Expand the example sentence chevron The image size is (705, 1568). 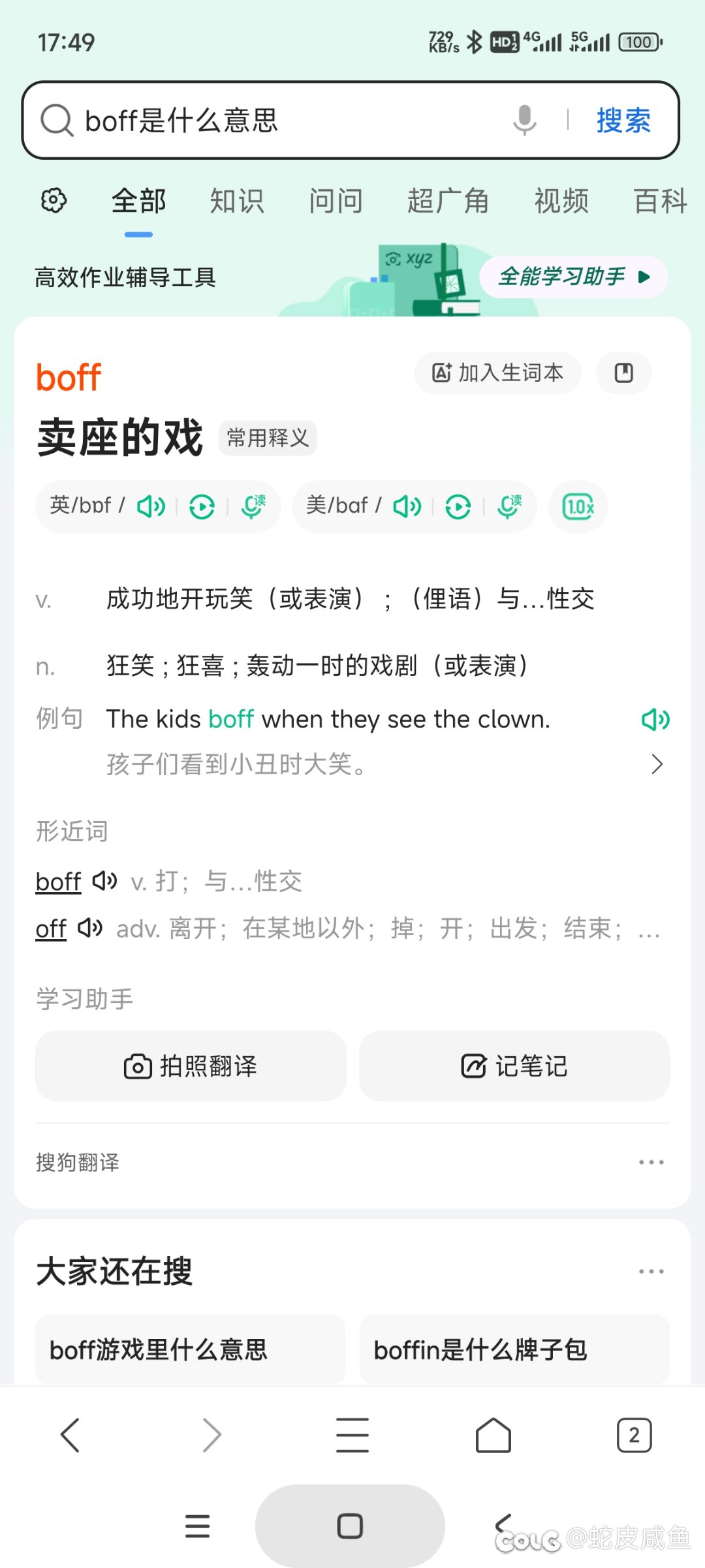(x=657, y=764)
